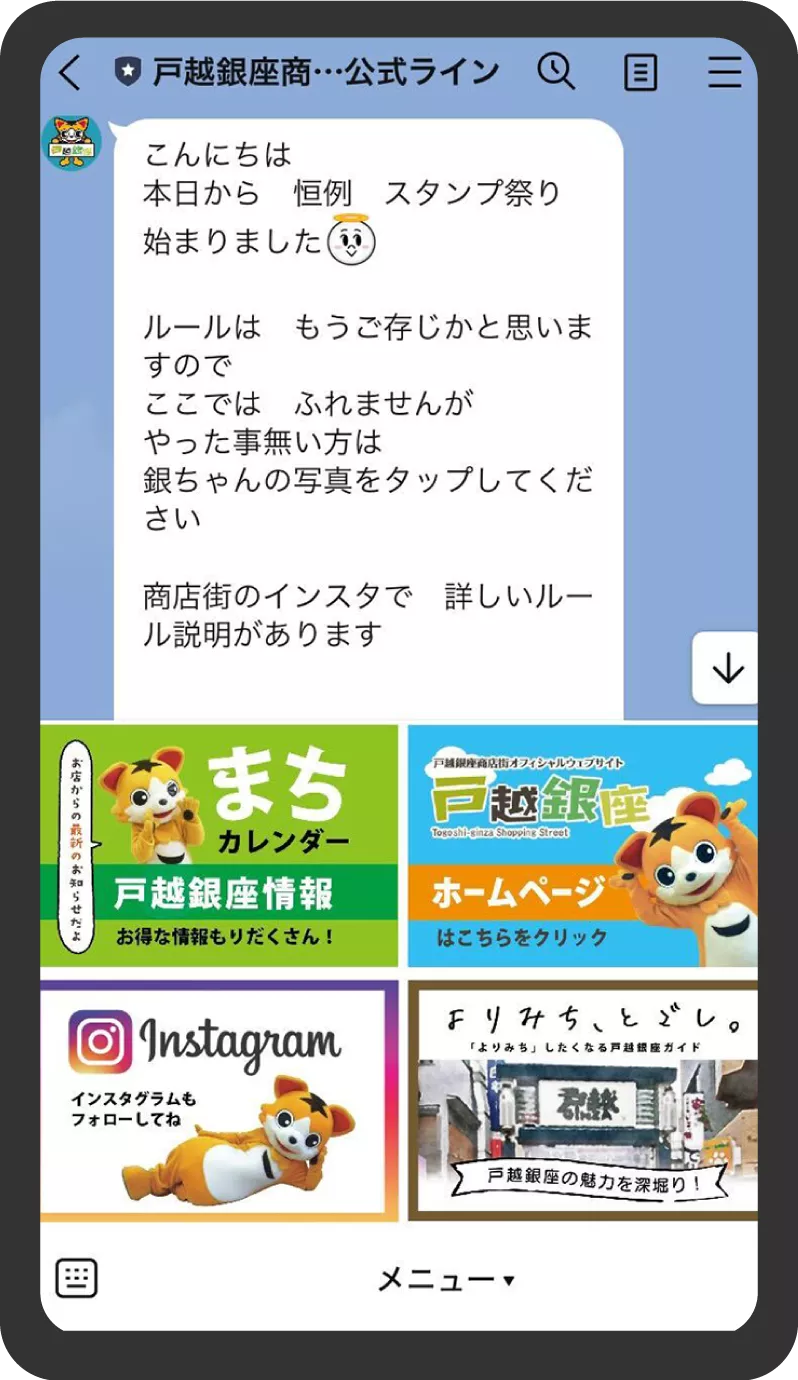Open the 戸越銀座 ホームページ card
This screenshot has height=1380, width=798.
click(585, 845)
